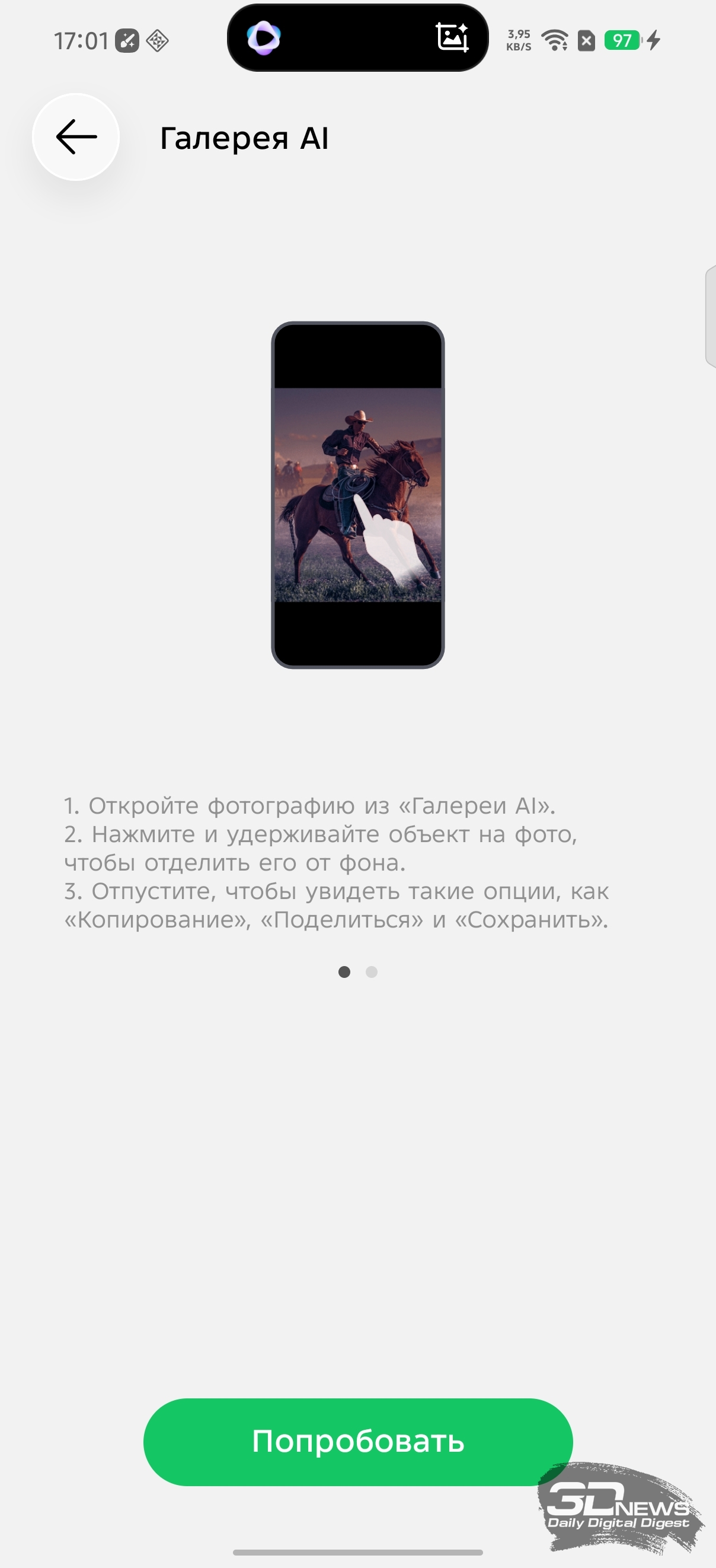Jump to the second tutorial page dot
The height and width of the screenshot is (1568, 716).
click(372, 972)
